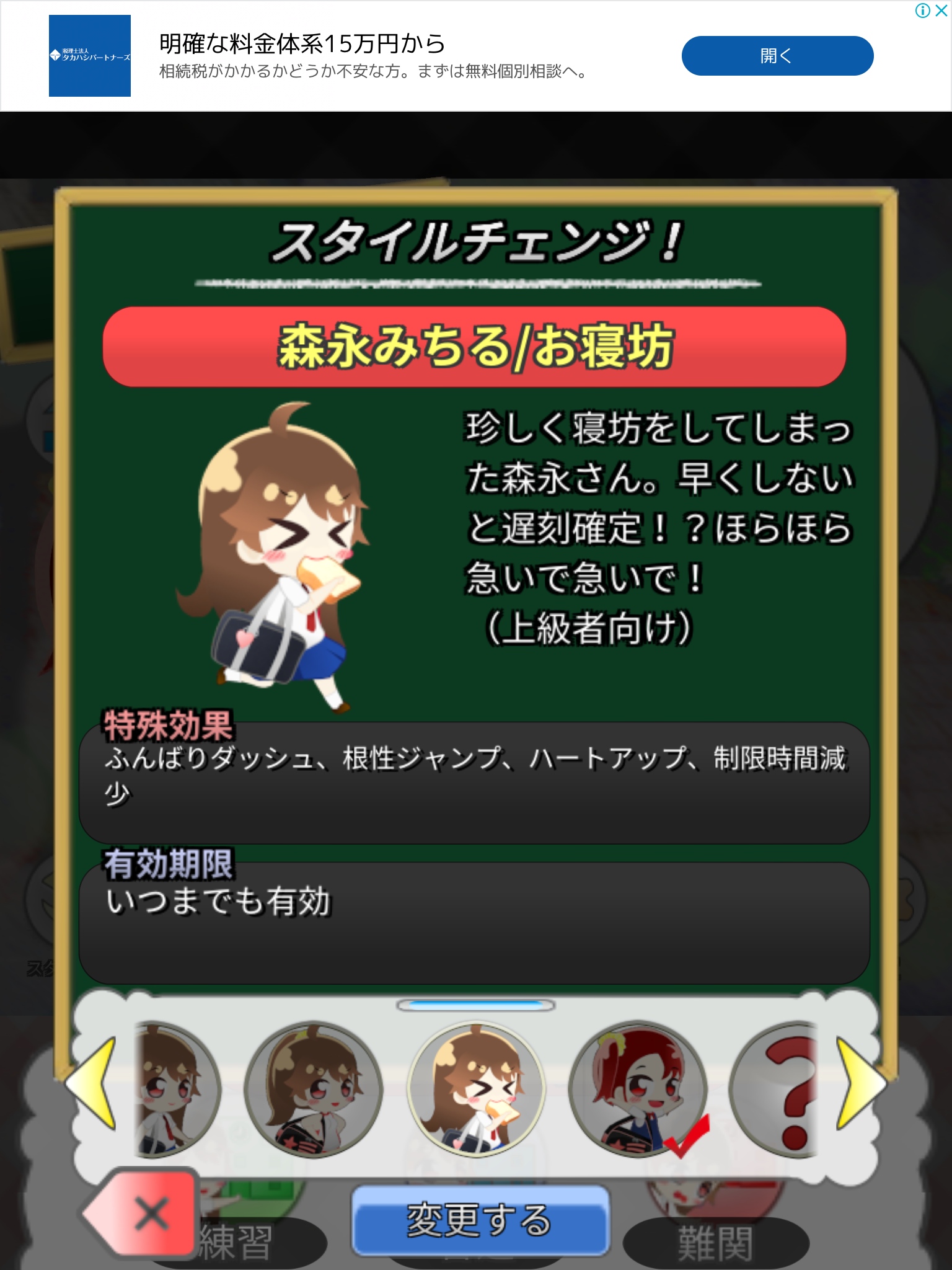
Task: Show previous styles with the left yellow arrow
Action: 93,1083
